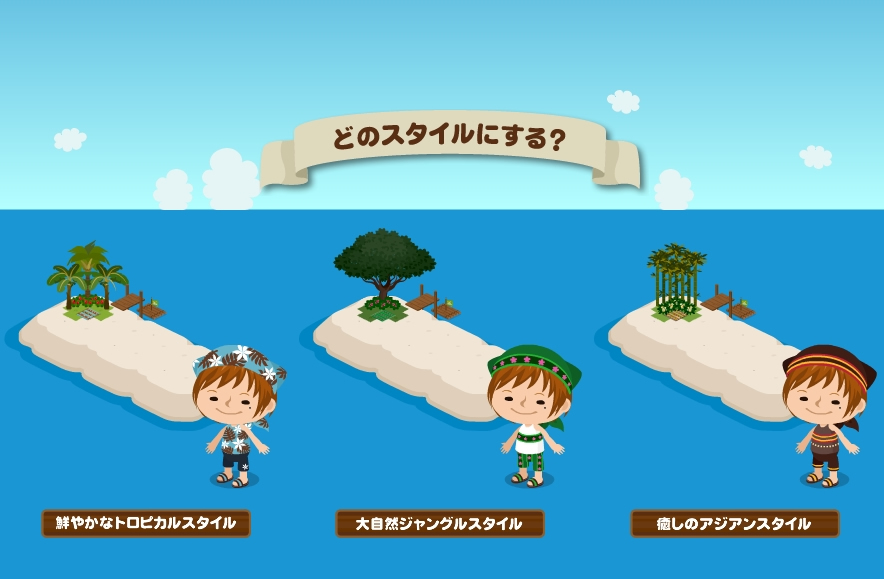Pick 癒しのアジアンスタイル button

tap(735, 523)
